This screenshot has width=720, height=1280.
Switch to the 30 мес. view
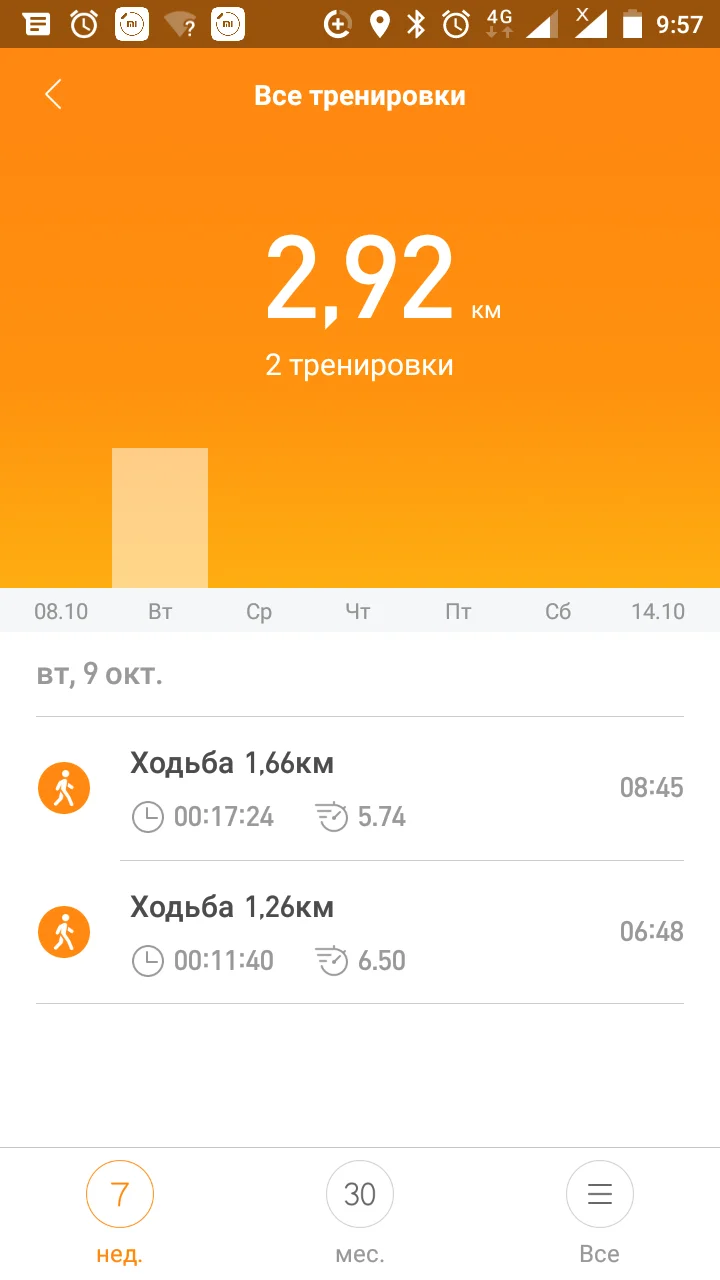360,1195
